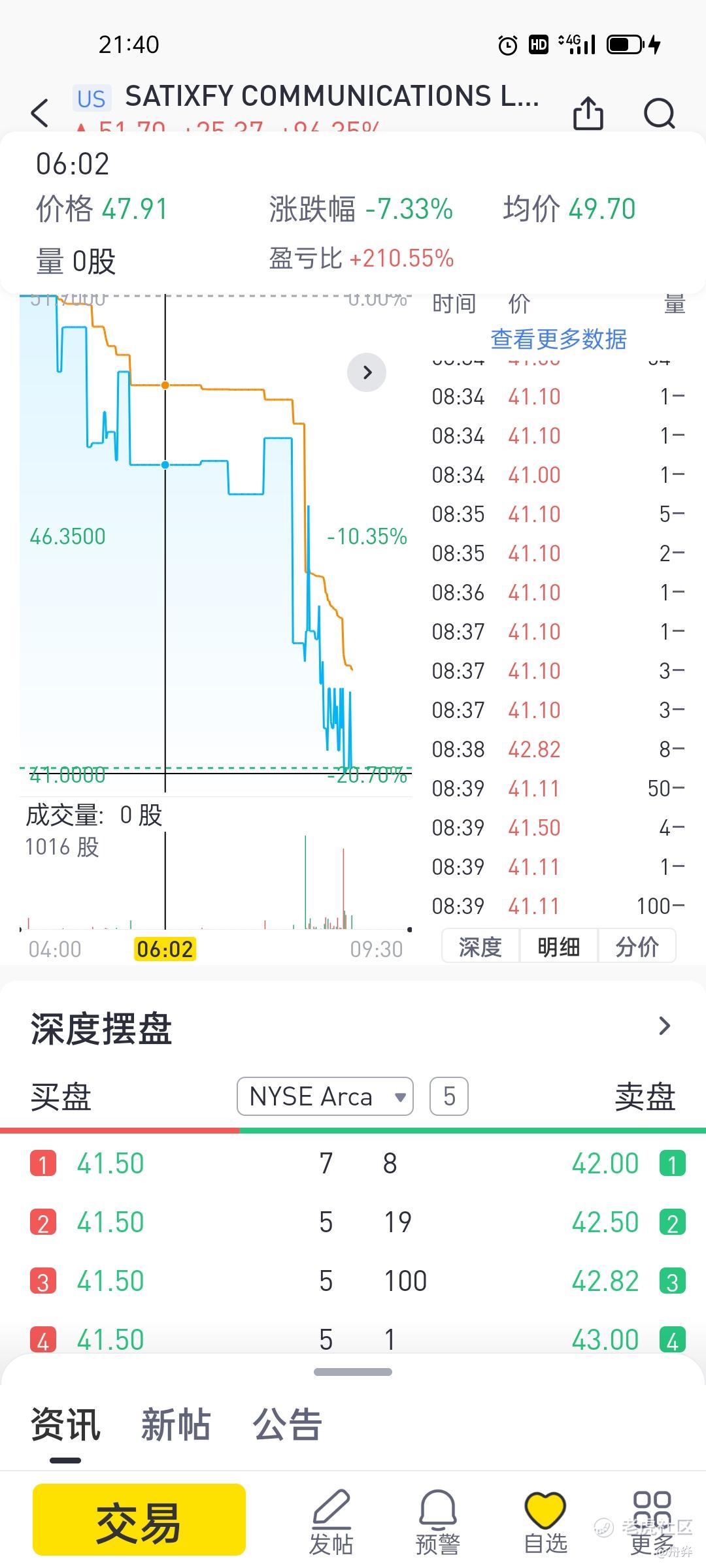
Task: Expand the chart with the arrow button
Action: pyautogui.click(x=367, y=372)
